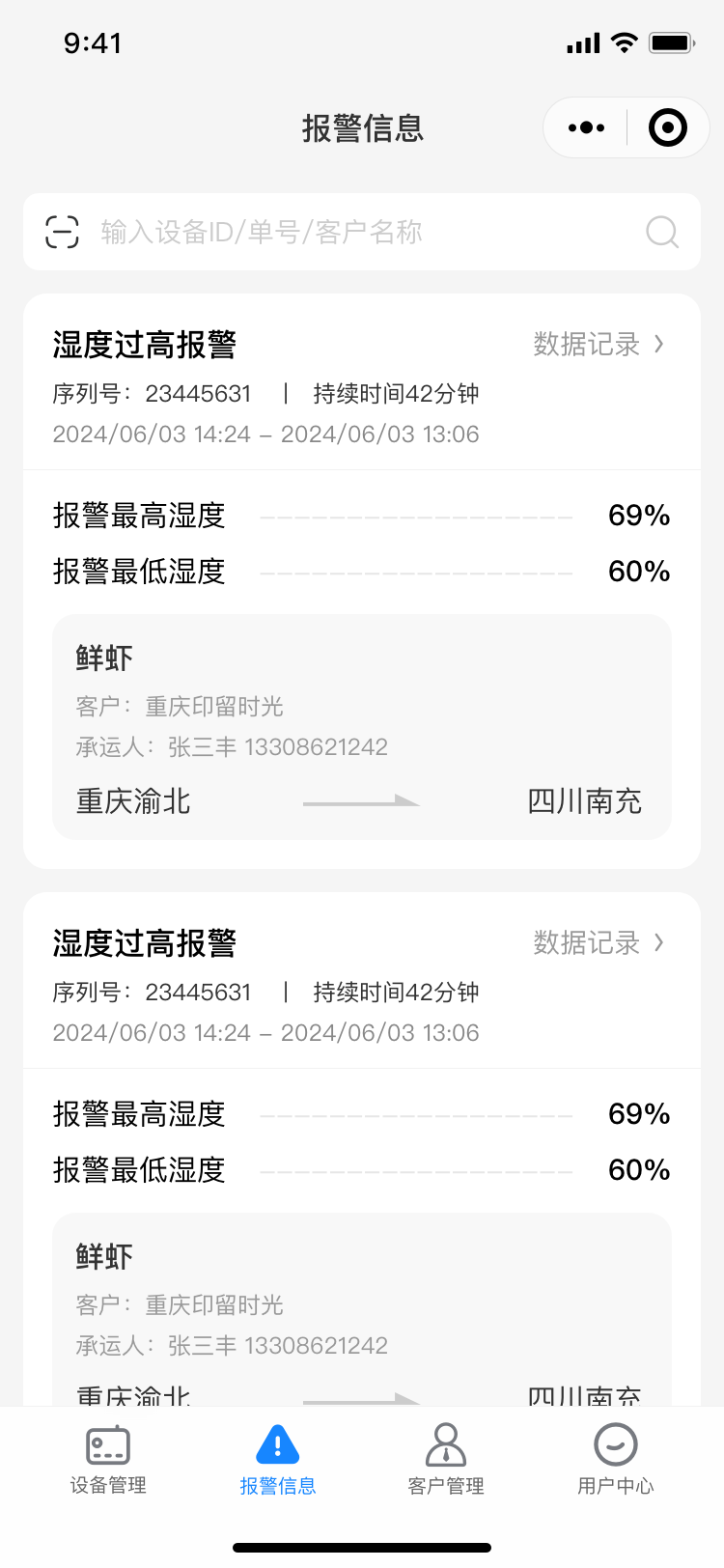
Task: Open the 用户中心 tab
Action: [616, 1460]
